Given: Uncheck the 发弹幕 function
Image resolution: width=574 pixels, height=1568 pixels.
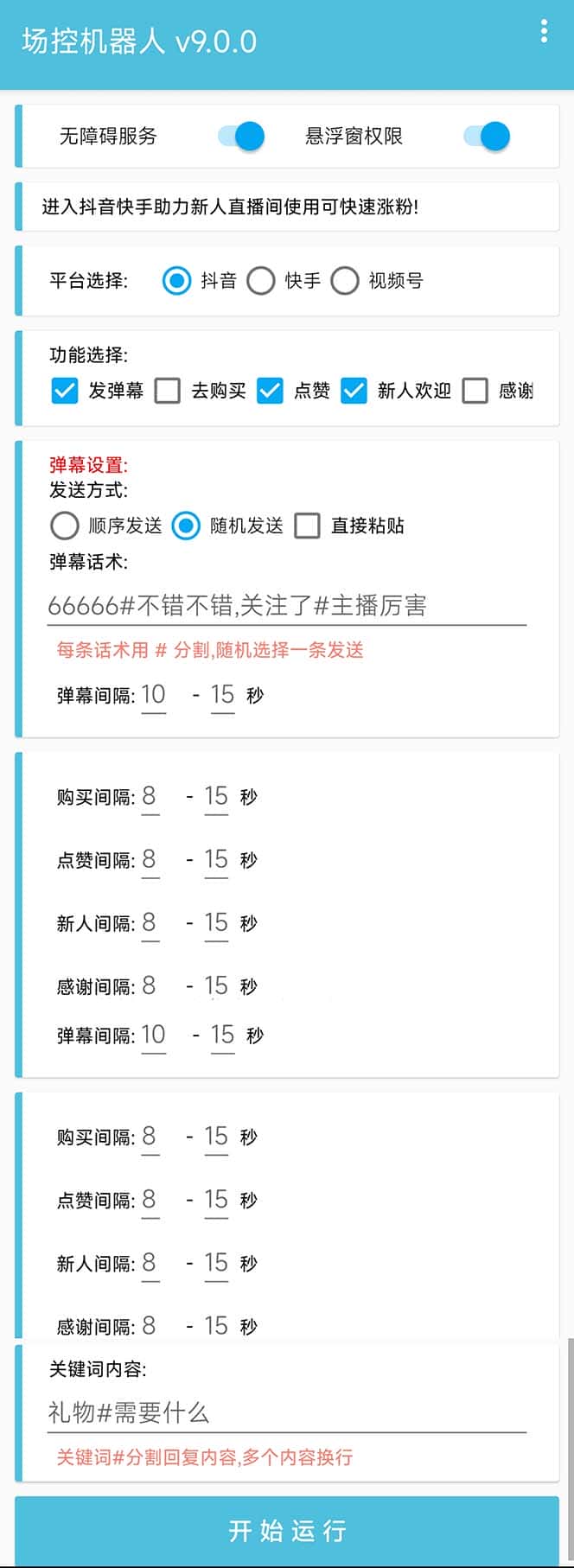Looking at the screenshot, I should pyautogui.click(x=65, y=391).
